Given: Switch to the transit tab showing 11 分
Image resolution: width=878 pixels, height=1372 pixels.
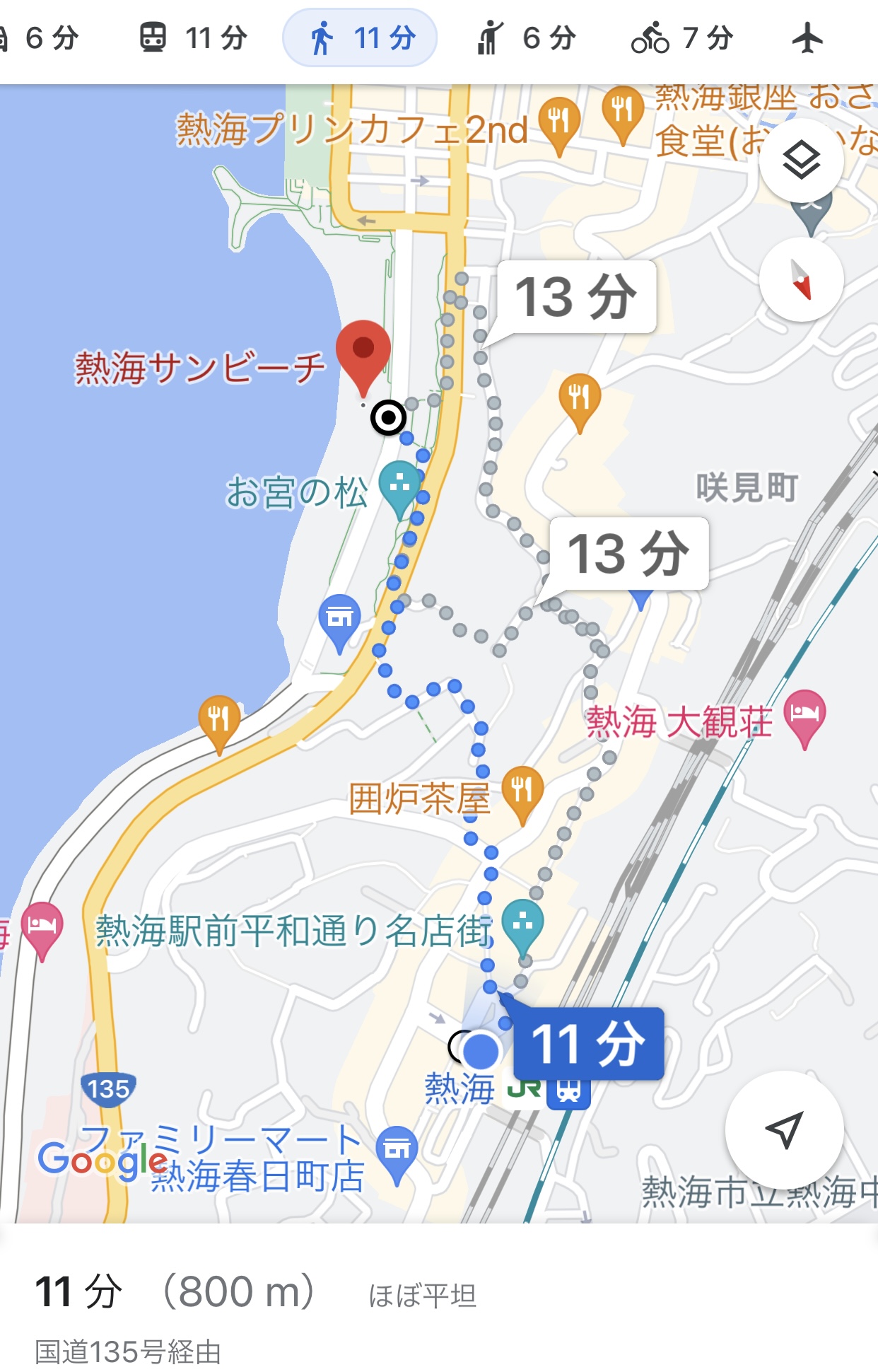Looking at the screenshot, I should coord(193,38).
